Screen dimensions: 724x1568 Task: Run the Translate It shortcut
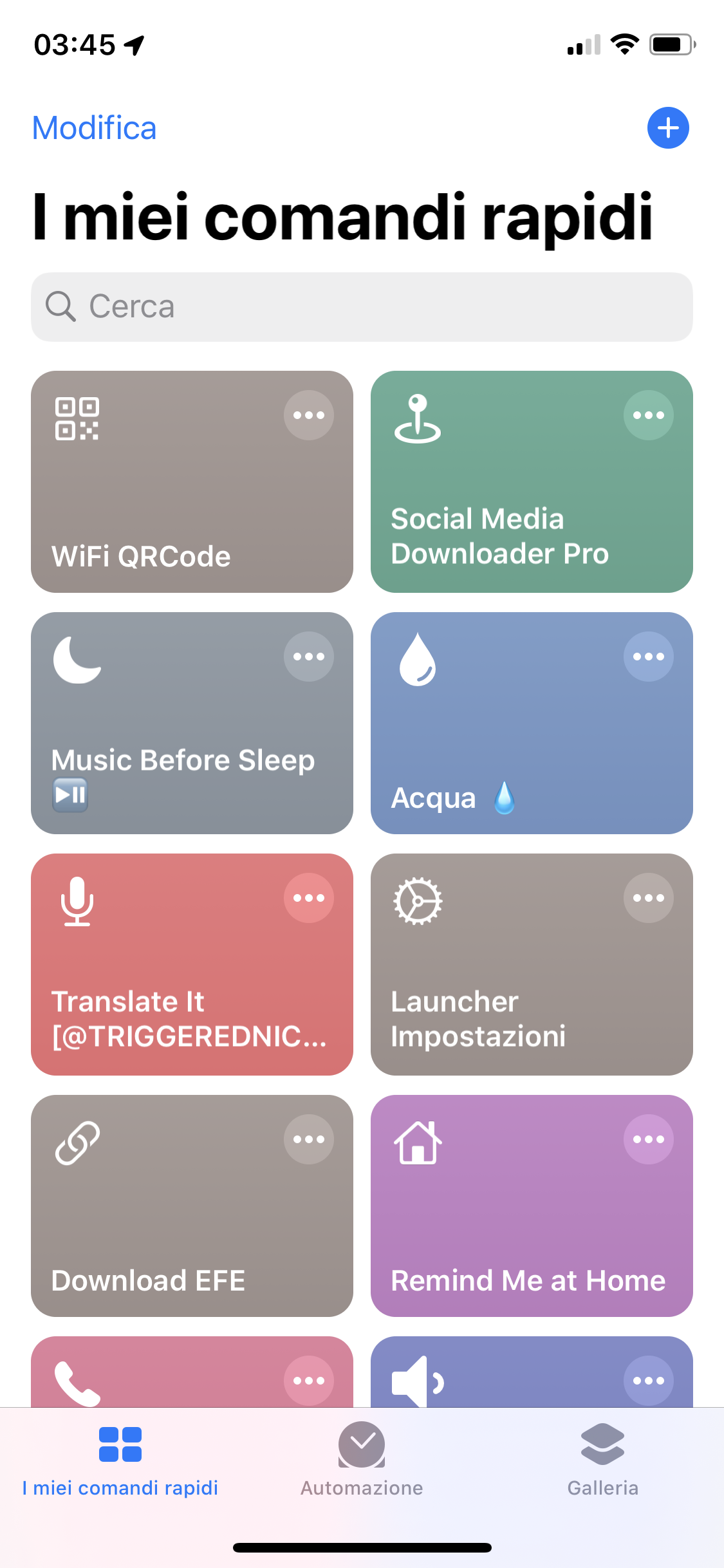(x=192, y=964)
